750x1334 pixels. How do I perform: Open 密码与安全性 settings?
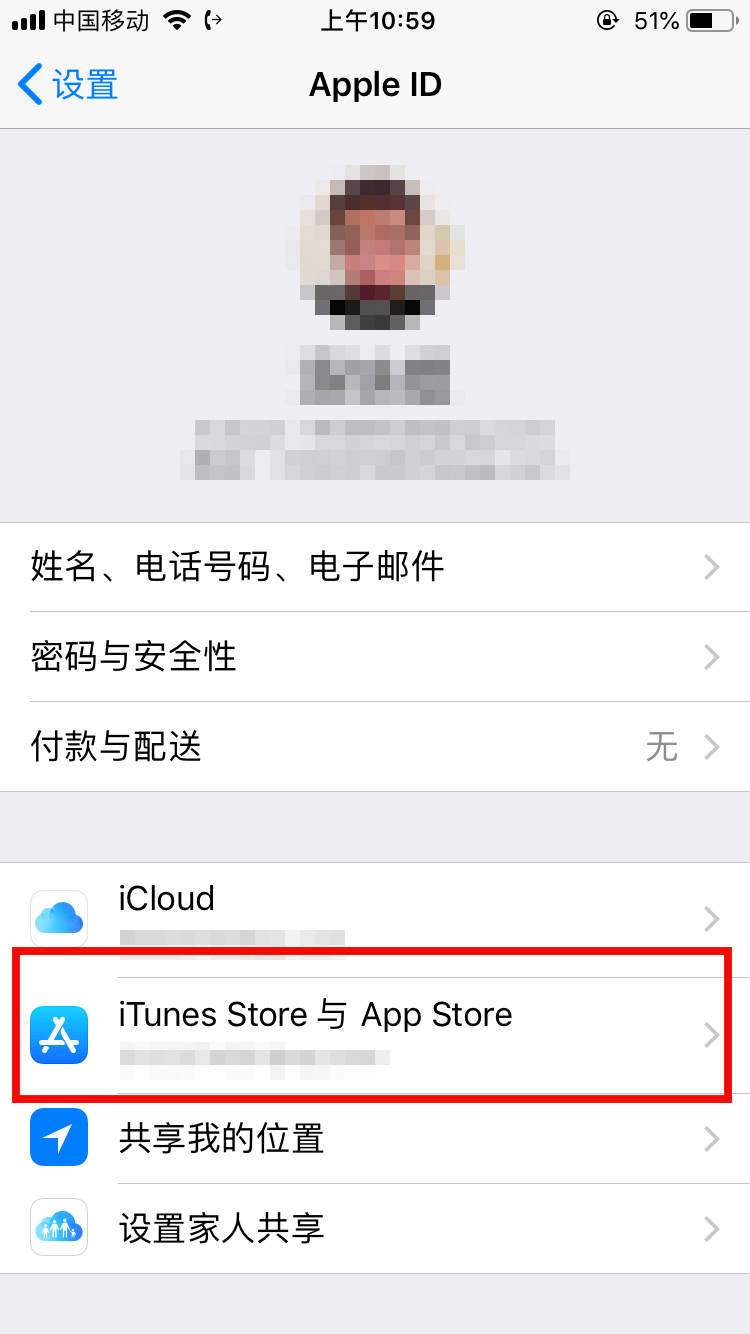pyautogui.click(x=375, y=657)
